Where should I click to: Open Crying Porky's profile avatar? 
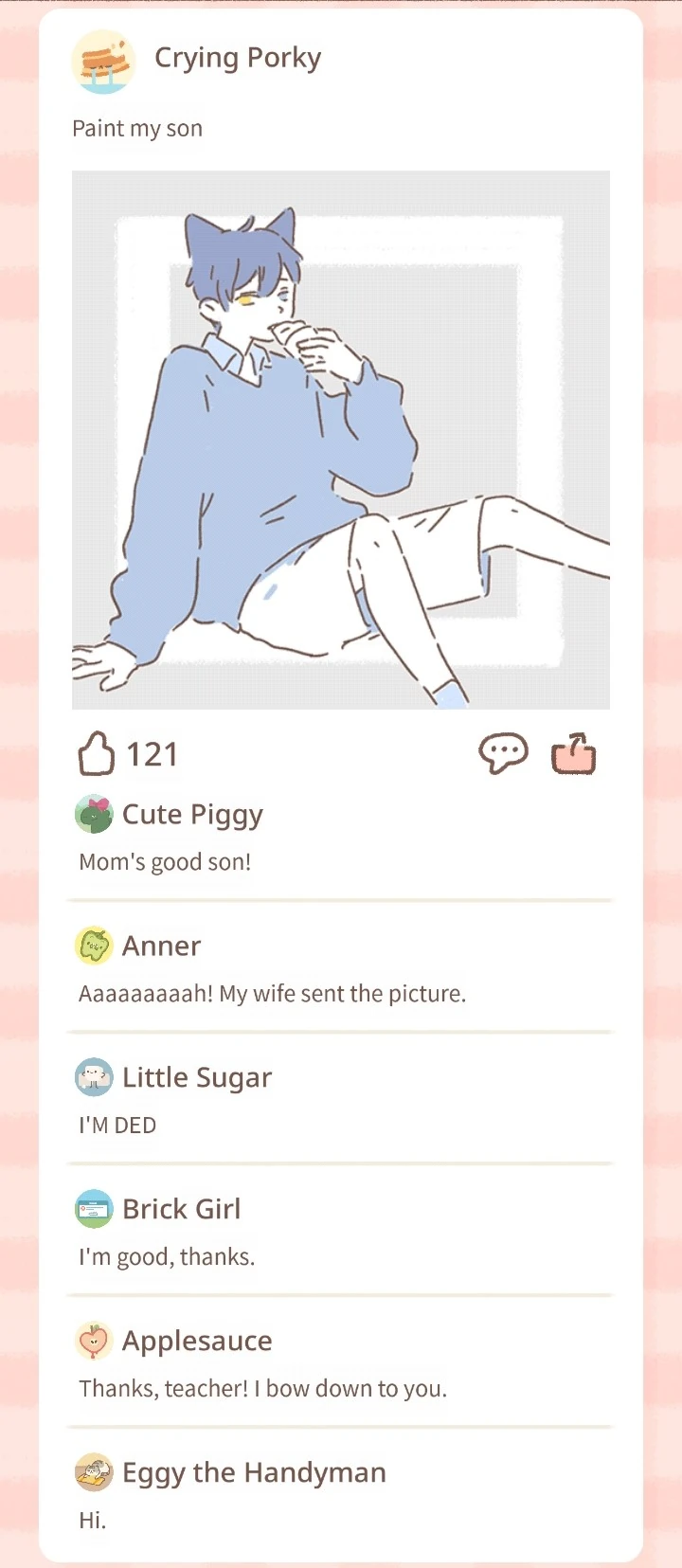[103, 62]
